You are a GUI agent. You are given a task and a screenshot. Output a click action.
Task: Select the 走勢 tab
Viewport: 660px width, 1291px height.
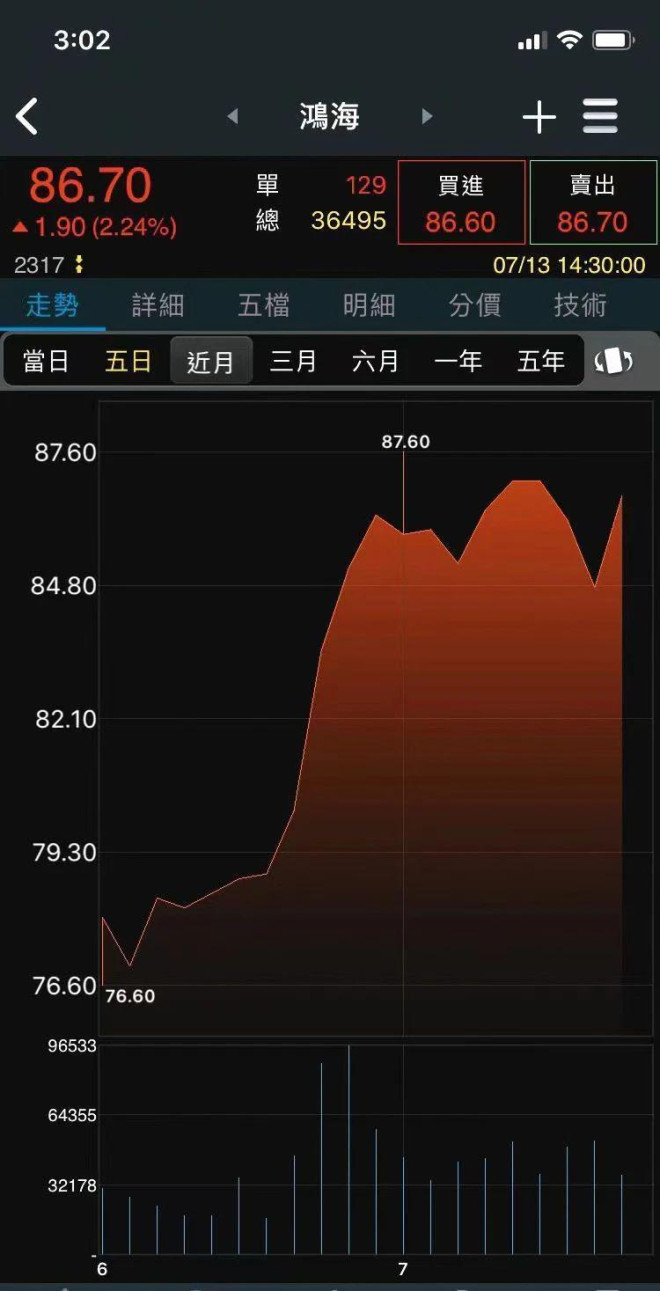click(52, 305)
